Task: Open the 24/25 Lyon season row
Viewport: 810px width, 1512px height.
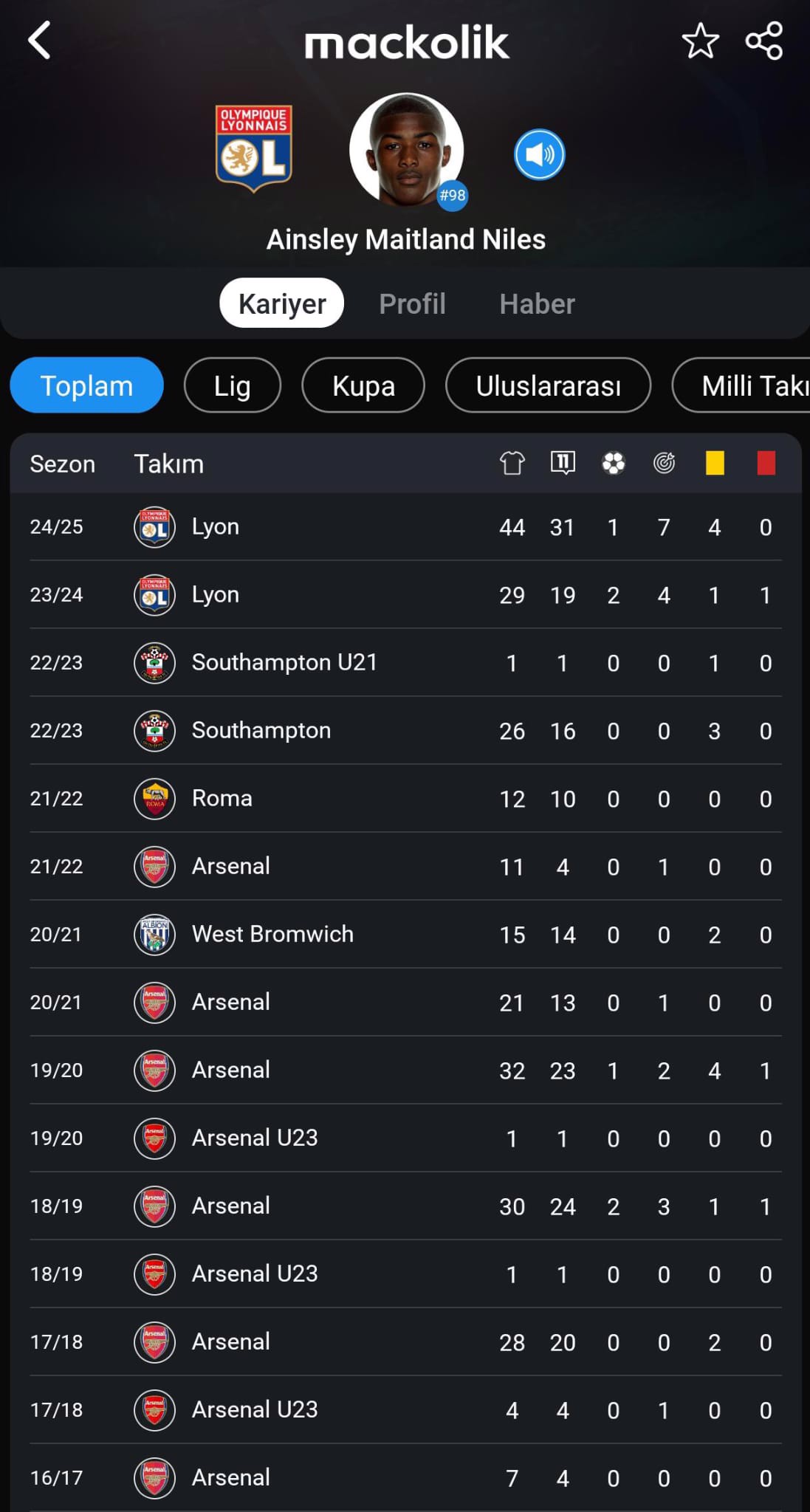Action: click(405, 527)
